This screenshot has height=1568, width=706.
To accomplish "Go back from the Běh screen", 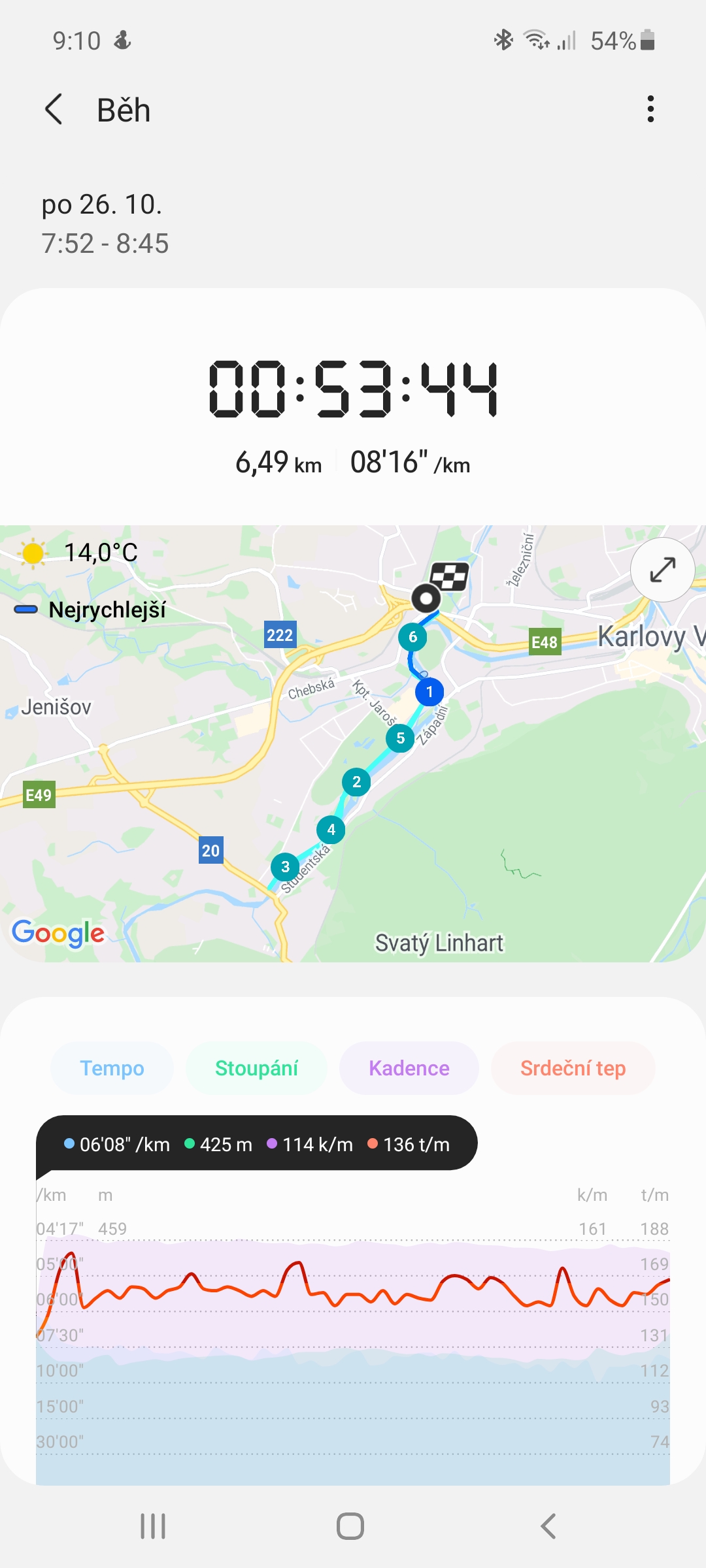I will tap(54, 109).
